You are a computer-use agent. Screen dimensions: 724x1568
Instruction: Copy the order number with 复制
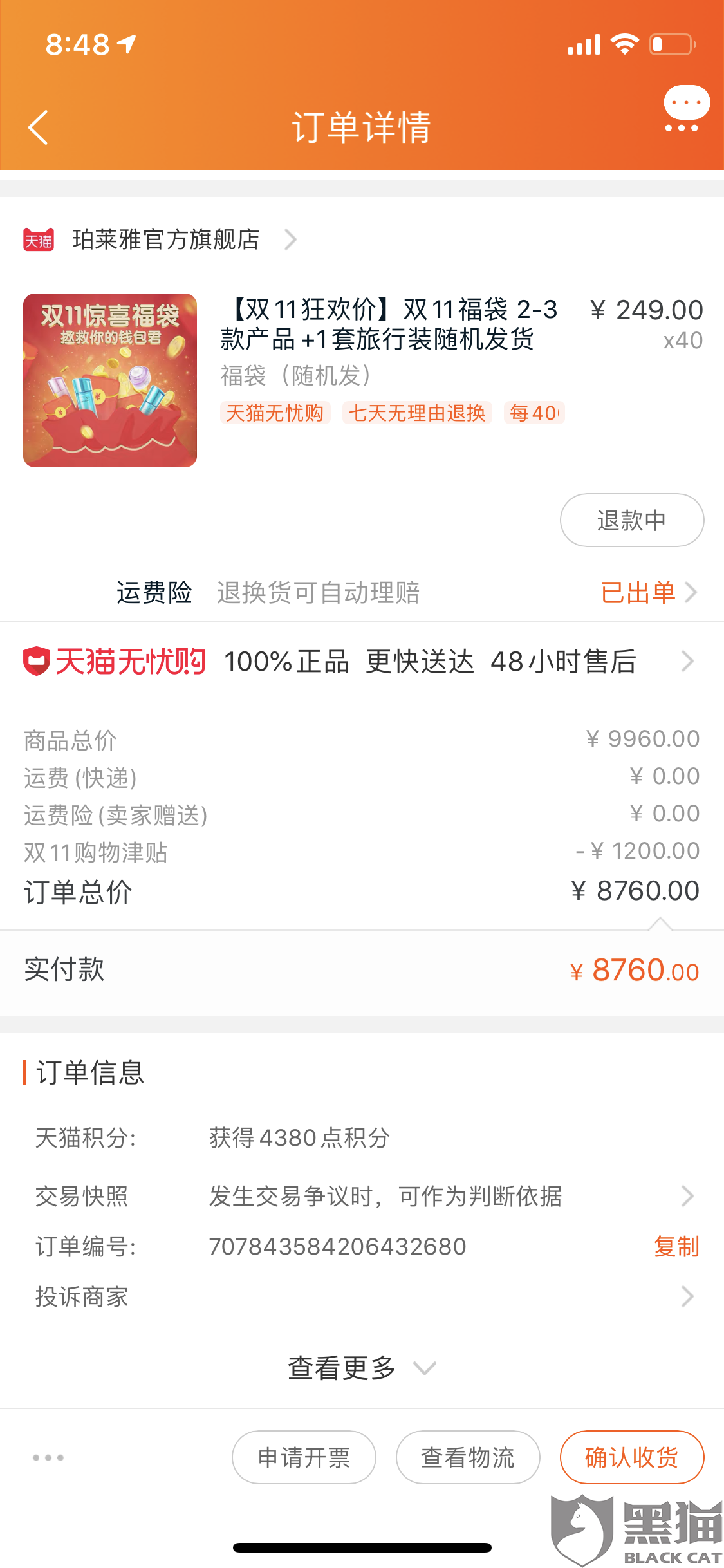tap(676, 1247)
